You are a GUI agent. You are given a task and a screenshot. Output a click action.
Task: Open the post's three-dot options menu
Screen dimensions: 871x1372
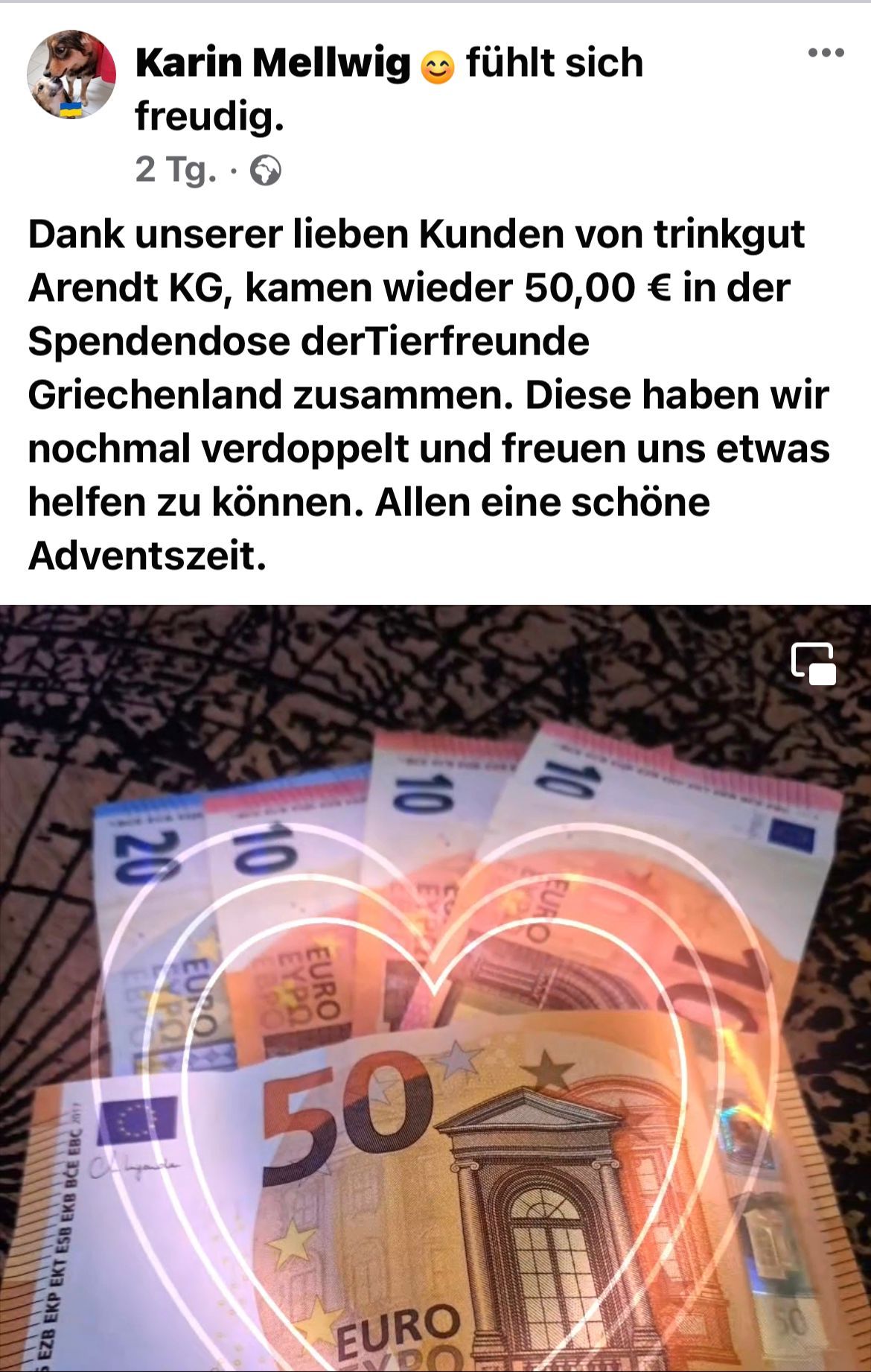[x=826, y=53]
